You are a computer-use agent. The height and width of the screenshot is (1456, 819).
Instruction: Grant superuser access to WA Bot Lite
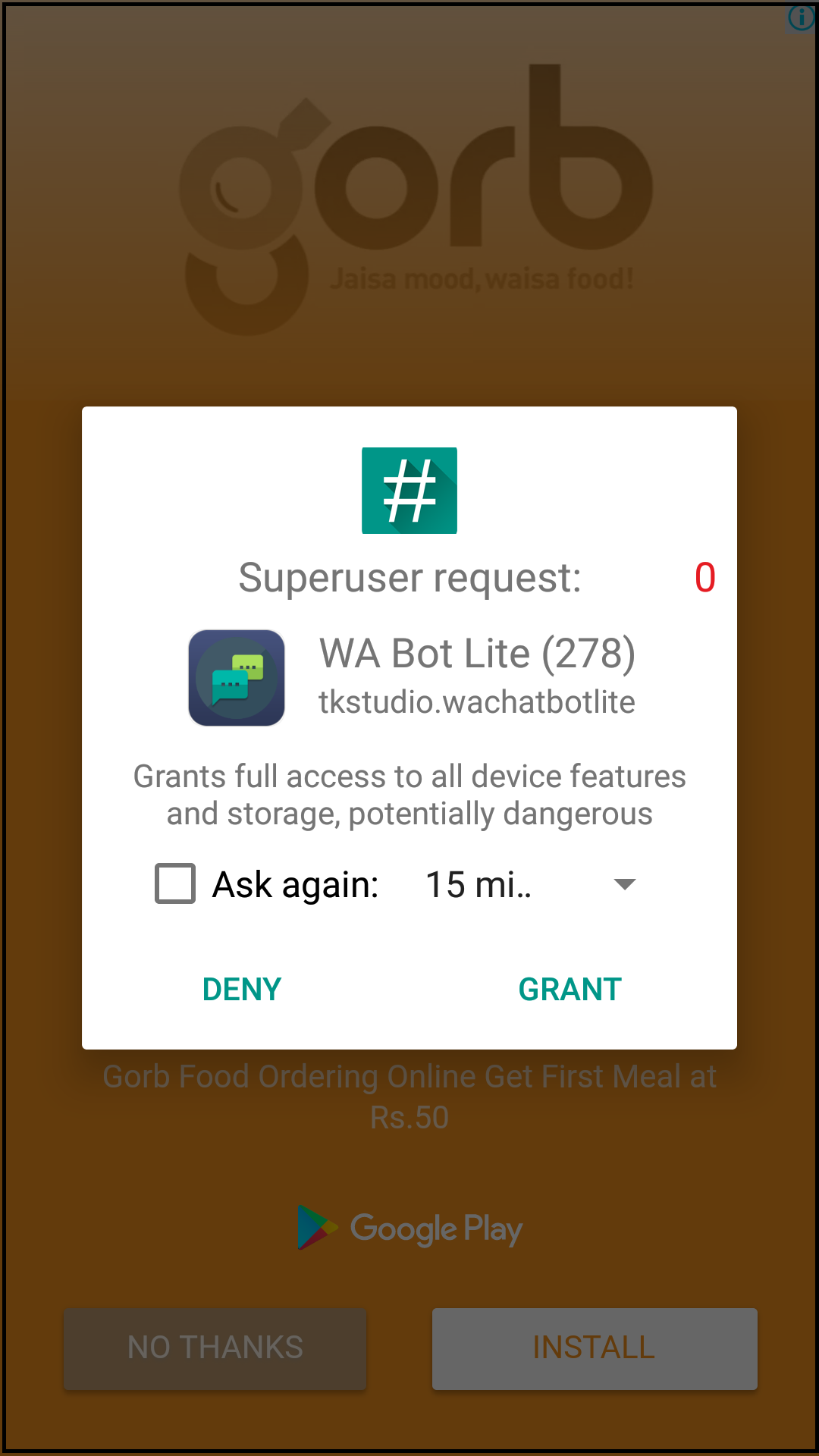coord(570,989)
